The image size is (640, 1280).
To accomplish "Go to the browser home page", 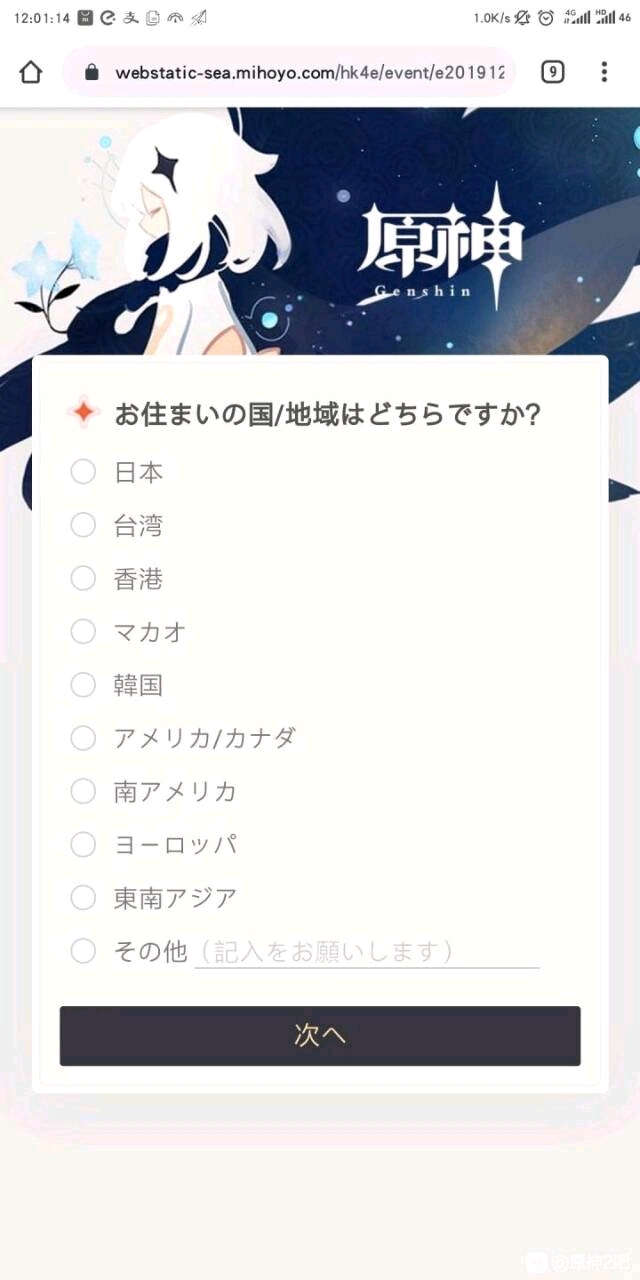I will [x=31, y=72].
